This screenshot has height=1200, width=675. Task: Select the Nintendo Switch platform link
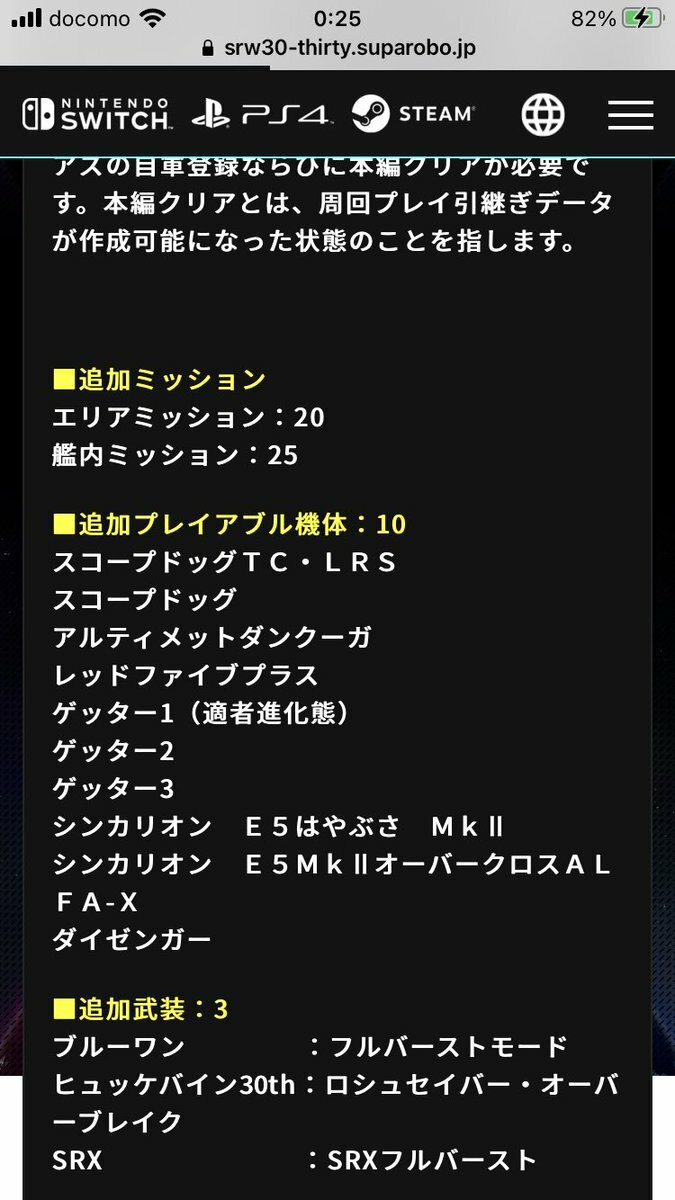click(97, 114)
